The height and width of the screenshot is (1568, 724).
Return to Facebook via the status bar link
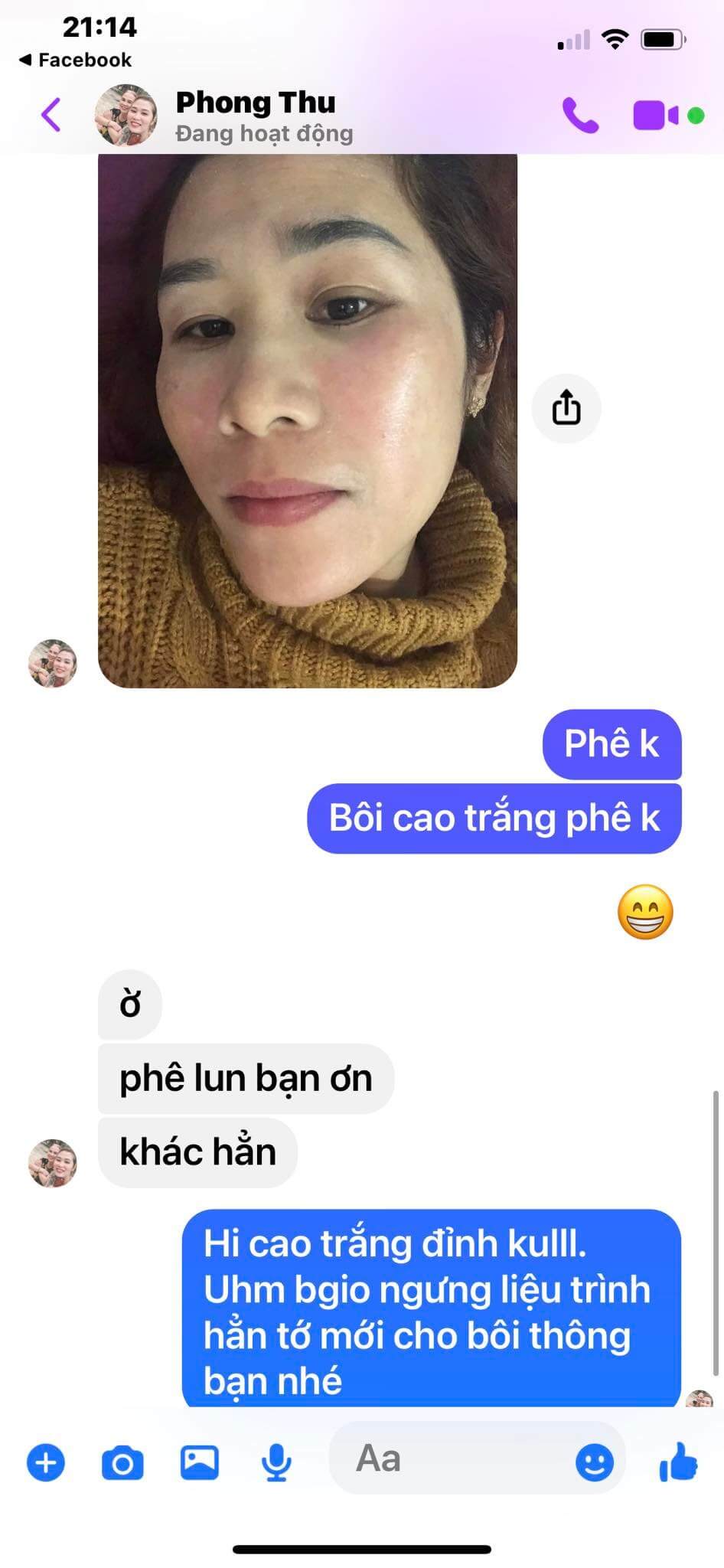pyautogui.click(x=75, y=60)
